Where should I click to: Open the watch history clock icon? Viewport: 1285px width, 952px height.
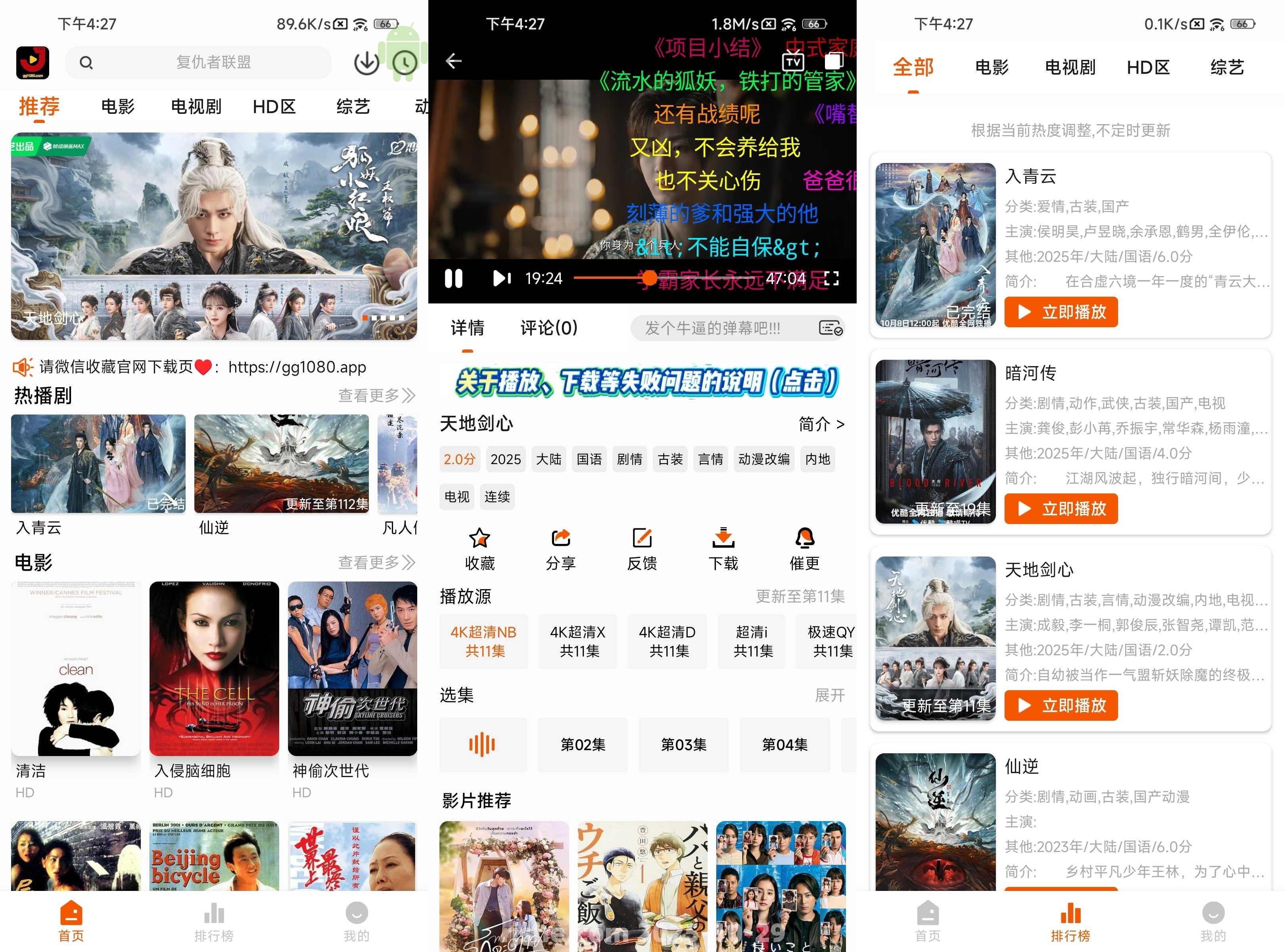click(x=405, y=63)
